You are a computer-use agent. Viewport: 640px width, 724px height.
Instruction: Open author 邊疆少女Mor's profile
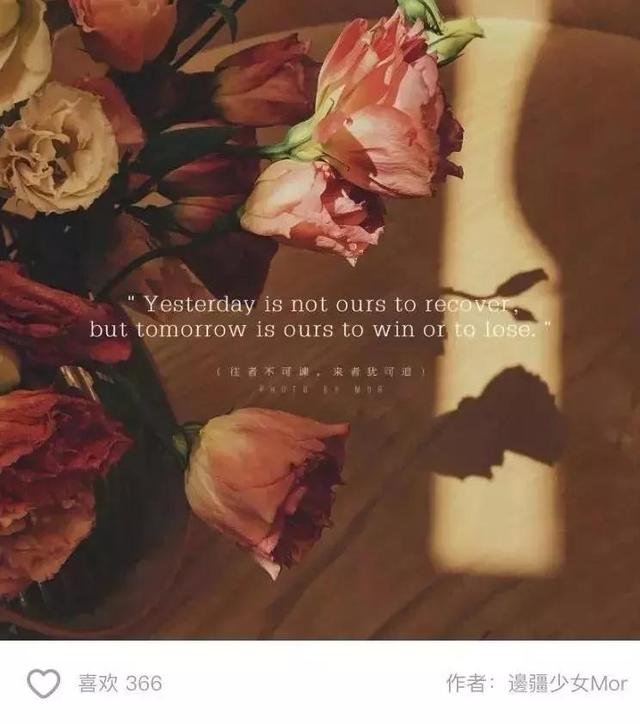point(569,684)
